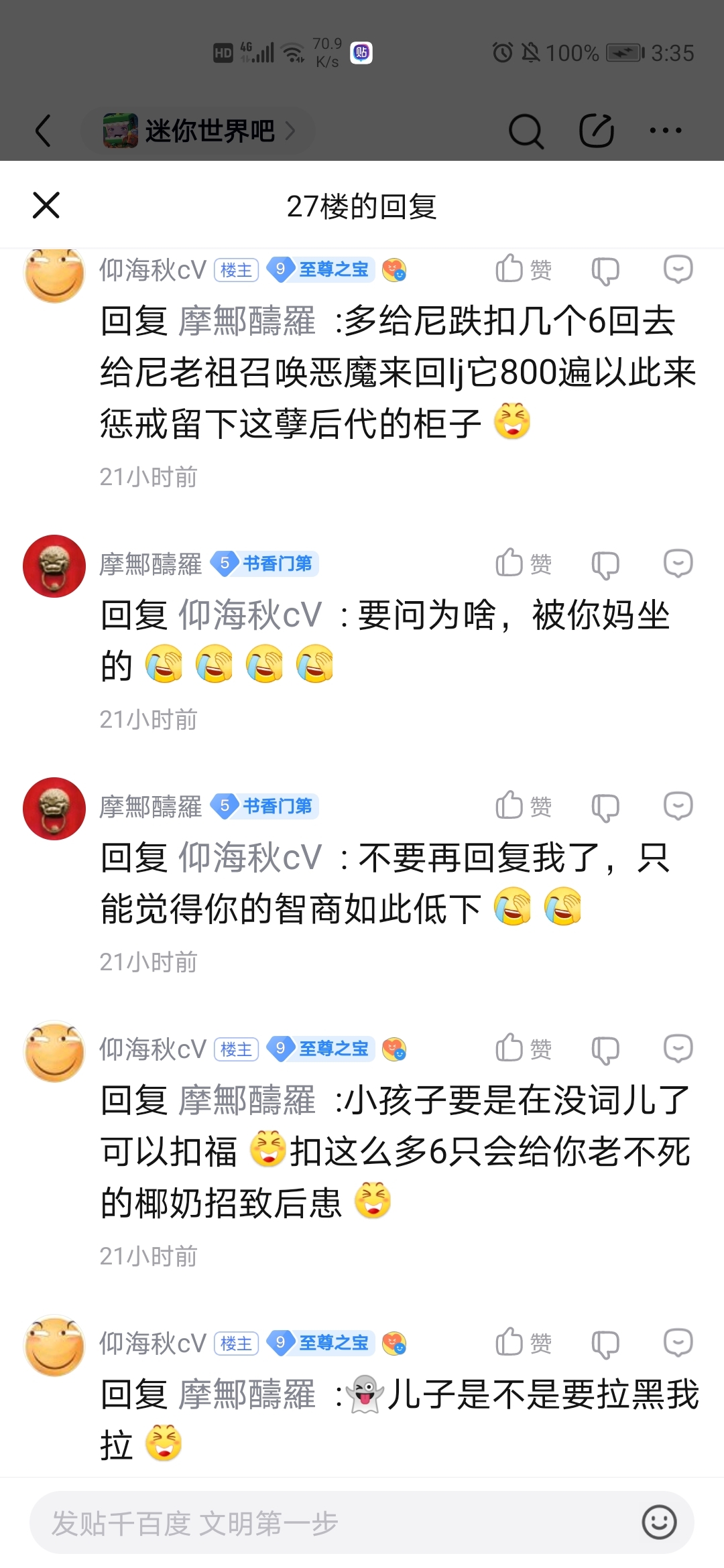Open 仰海秋cV's avatar on 小孩子 reply
Viewport: 724px width, 1568px height.
pos(54,1051)
